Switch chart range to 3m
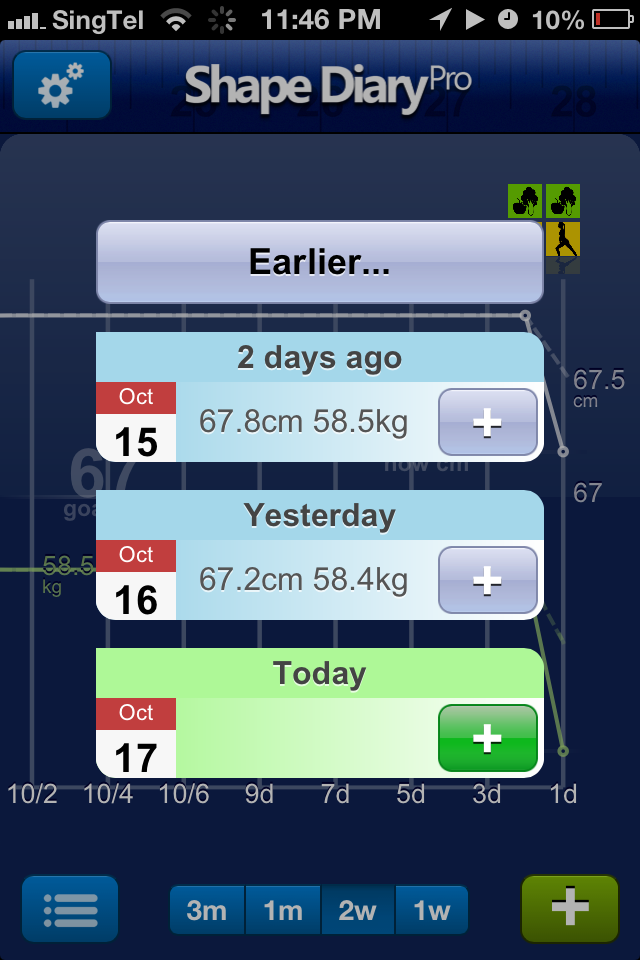This screenshot has height=960, width=640. (x=207, y=910)
